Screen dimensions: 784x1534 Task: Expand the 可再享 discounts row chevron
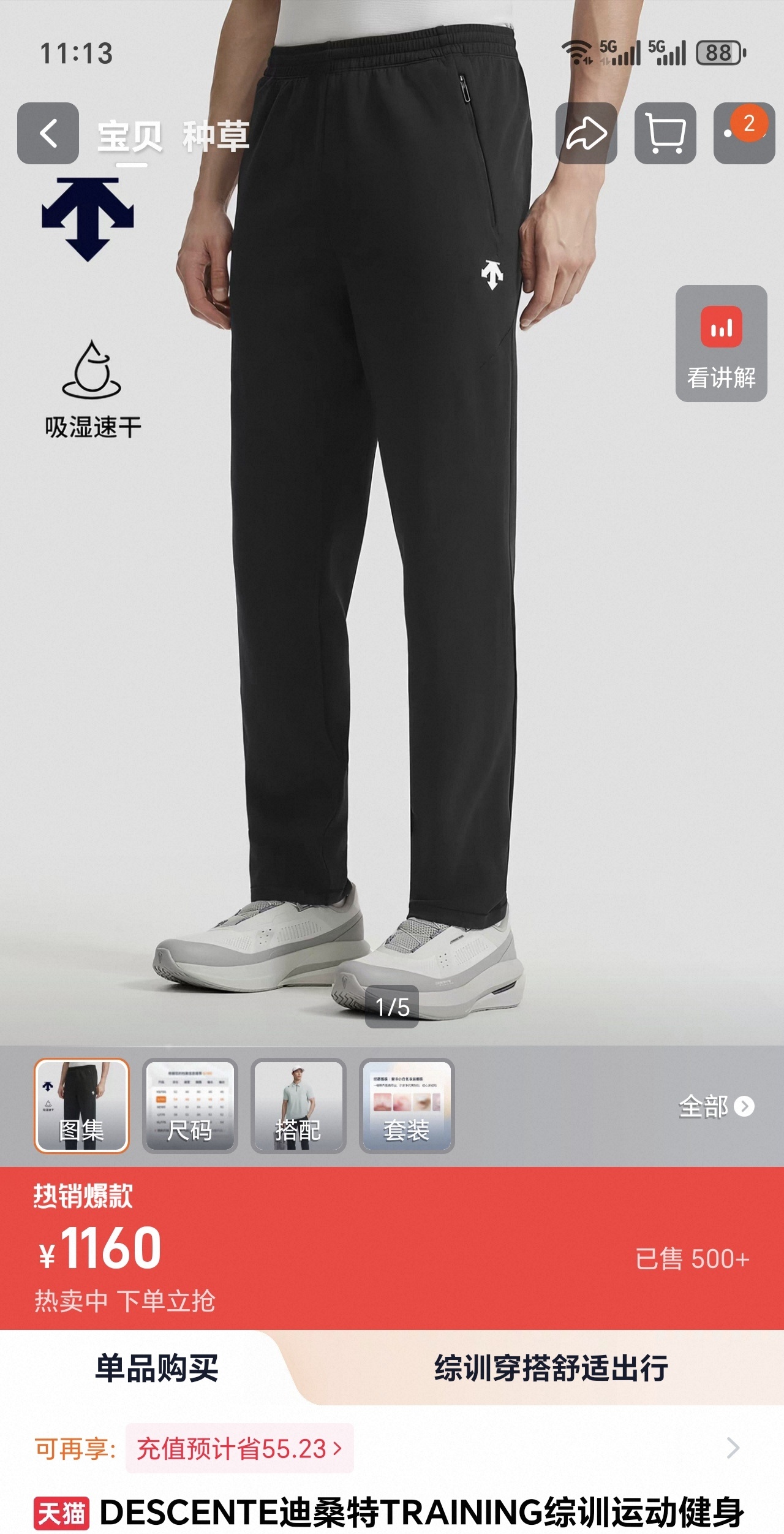pos(733,1448)
